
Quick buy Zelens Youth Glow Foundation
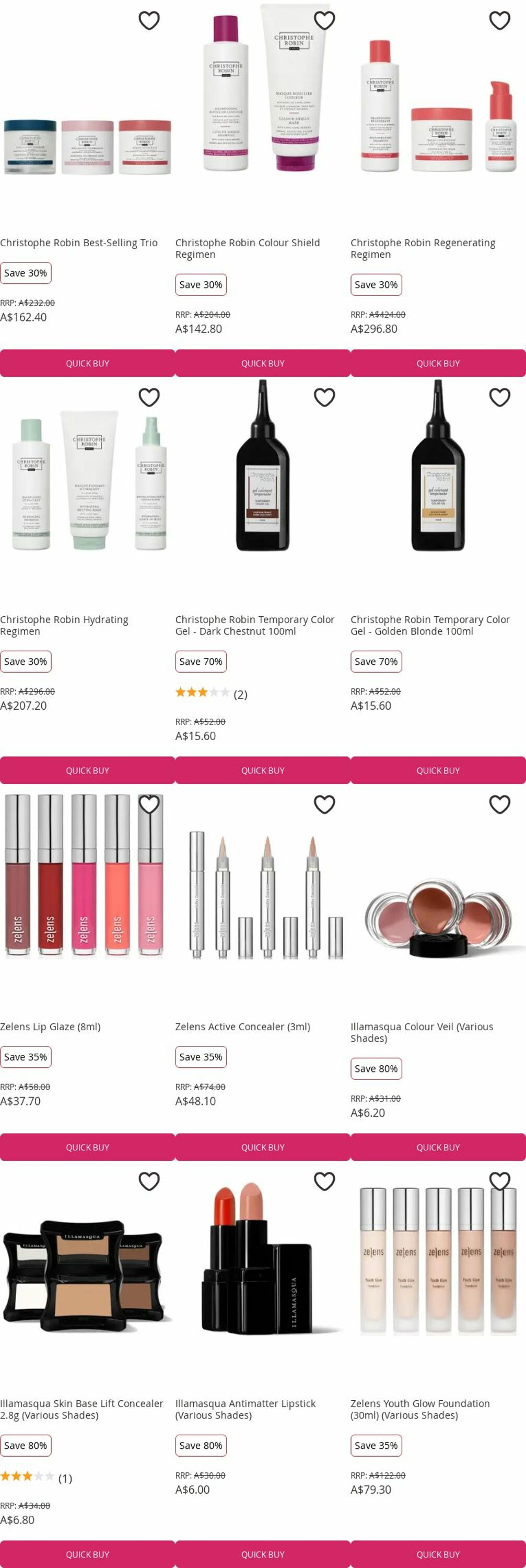pos(438,1554)
